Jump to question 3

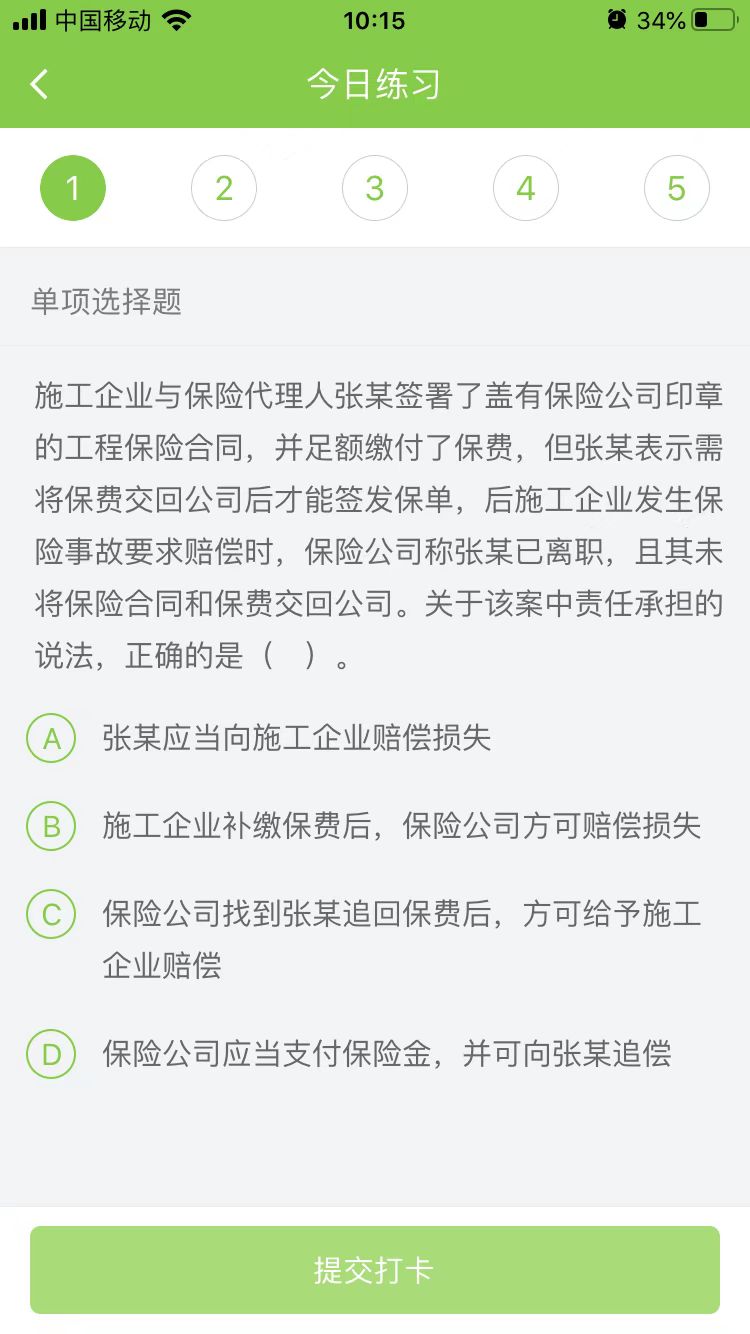(x=375, y=188)
